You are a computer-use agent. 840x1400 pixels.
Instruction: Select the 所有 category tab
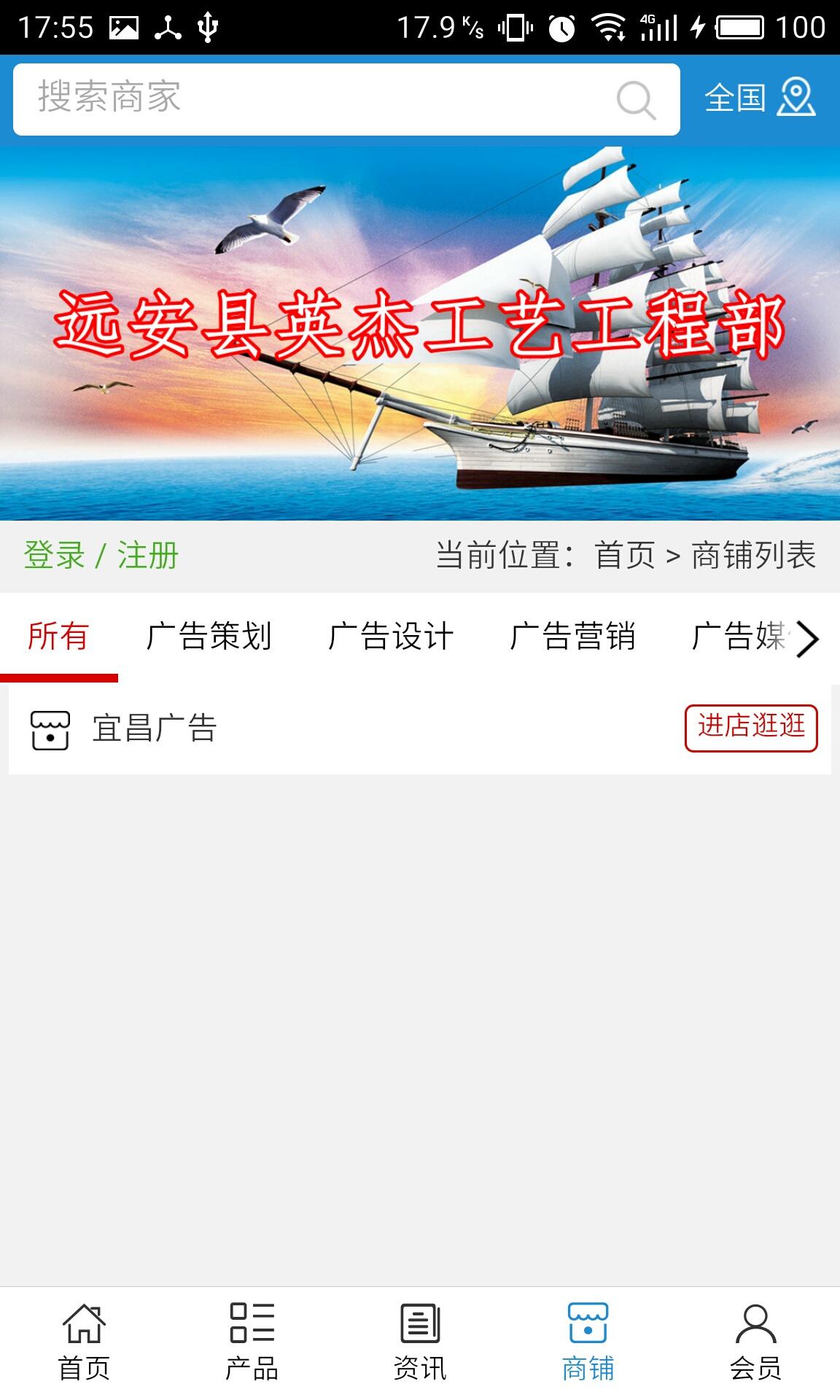[x=58, y=636]
